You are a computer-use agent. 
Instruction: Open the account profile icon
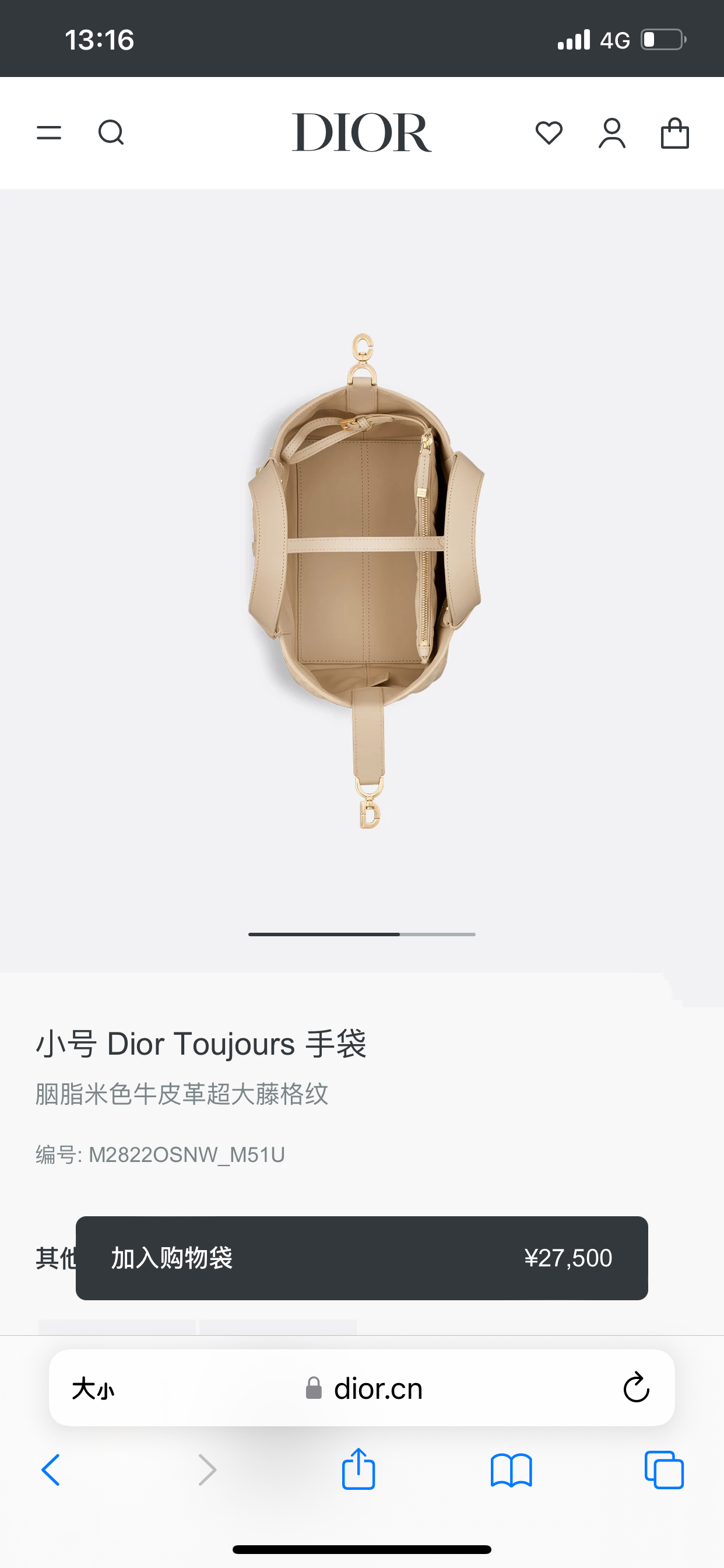click(x=612, y=132)
